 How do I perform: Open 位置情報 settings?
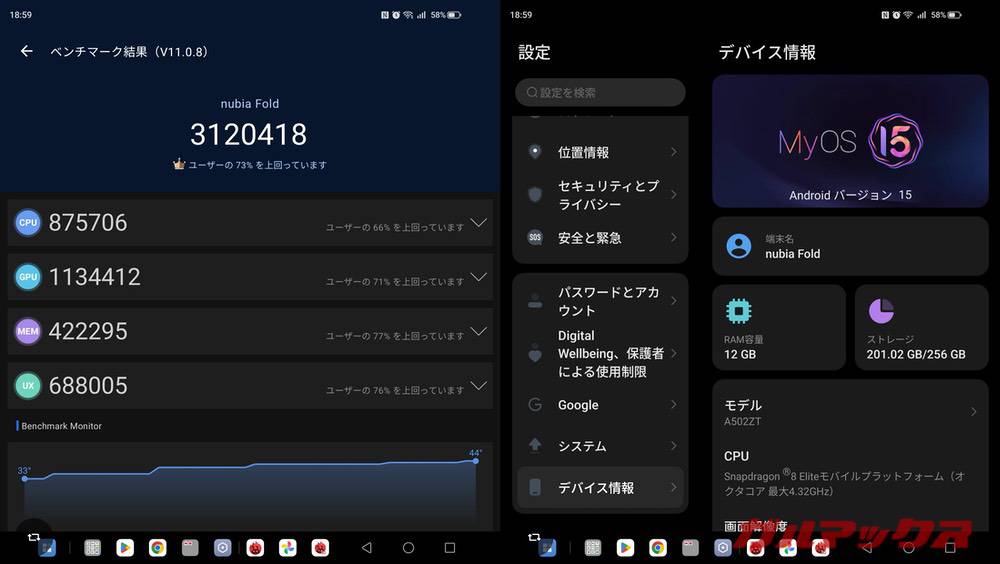(600, 152)
